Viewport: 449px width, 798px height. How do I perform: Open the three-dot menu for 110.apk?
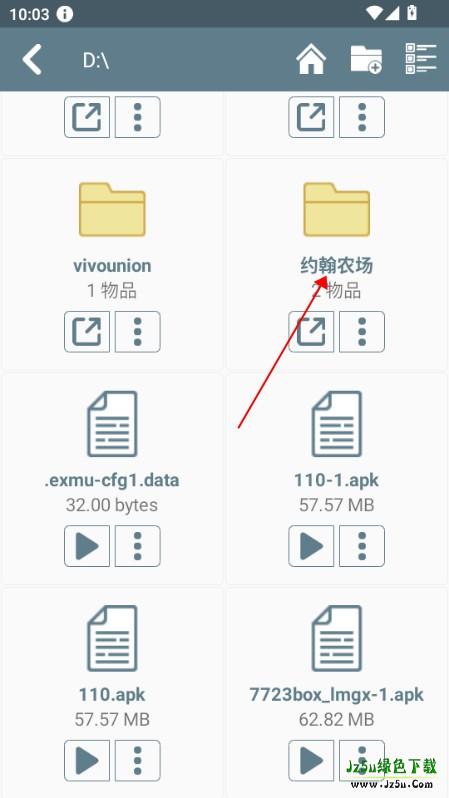137,761
